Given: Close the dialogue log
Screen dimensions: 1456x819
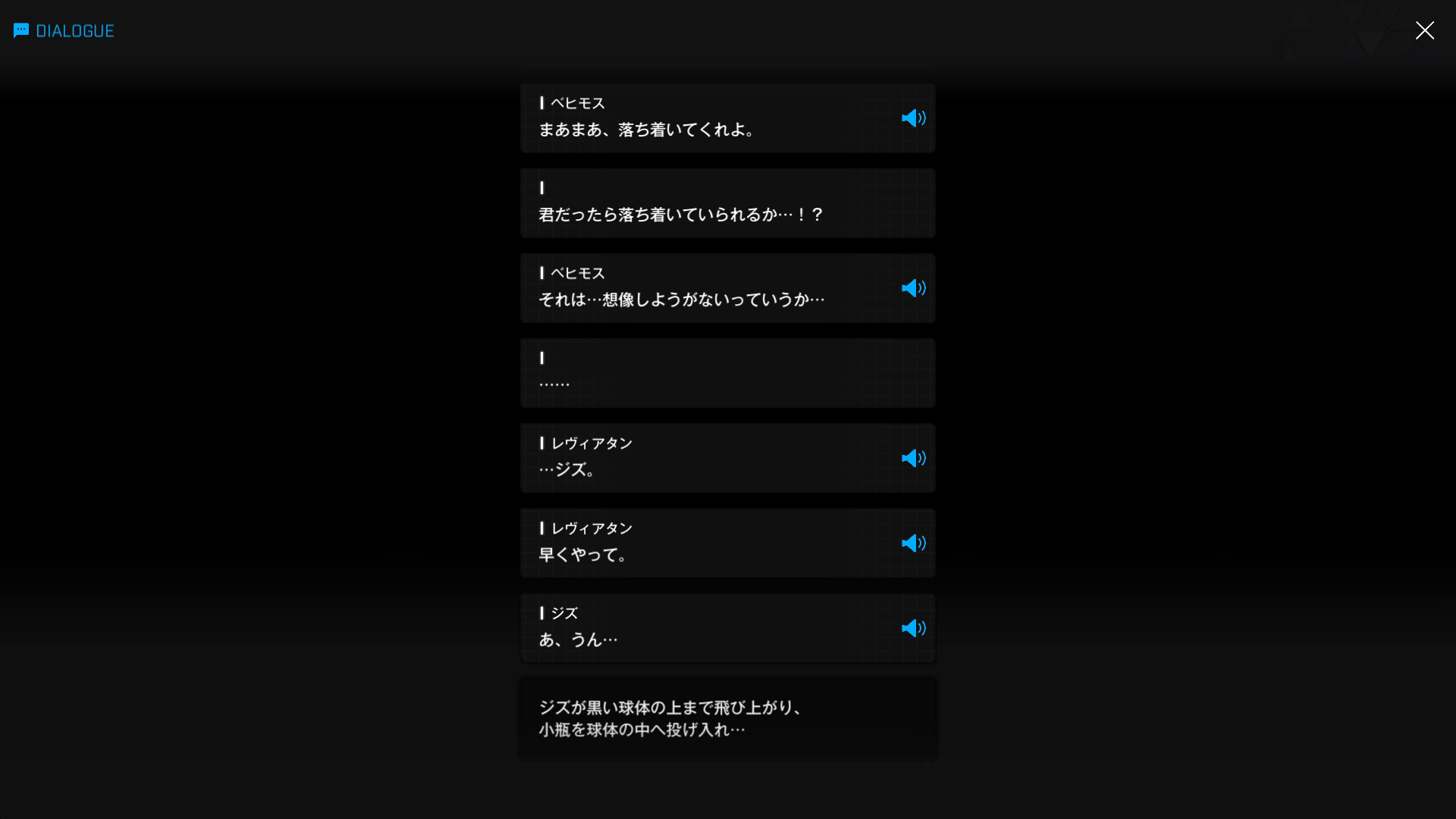Looking at the screenshot, I should 1424,30.
